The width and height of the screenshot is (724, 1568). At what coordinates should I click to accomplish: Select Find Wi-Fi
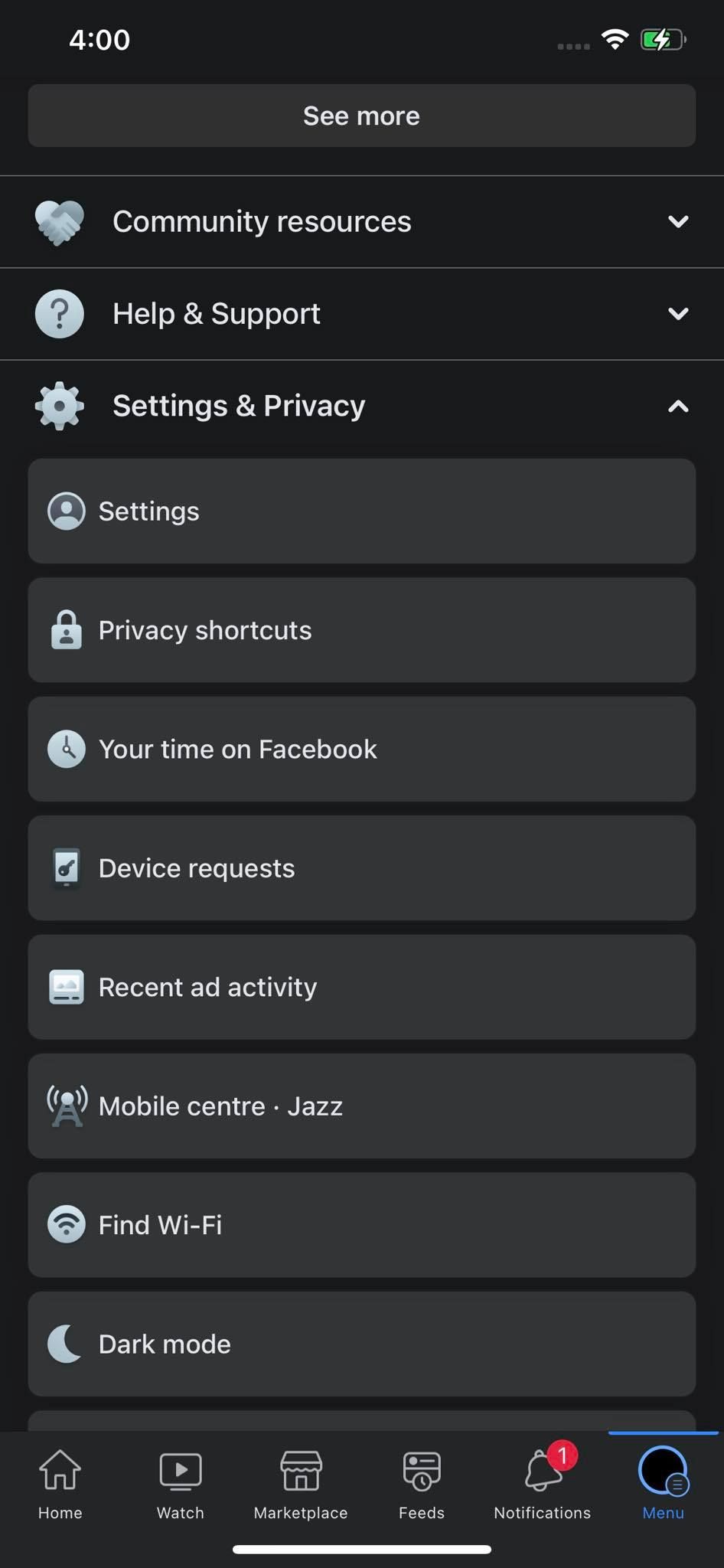pos(361,1225)
